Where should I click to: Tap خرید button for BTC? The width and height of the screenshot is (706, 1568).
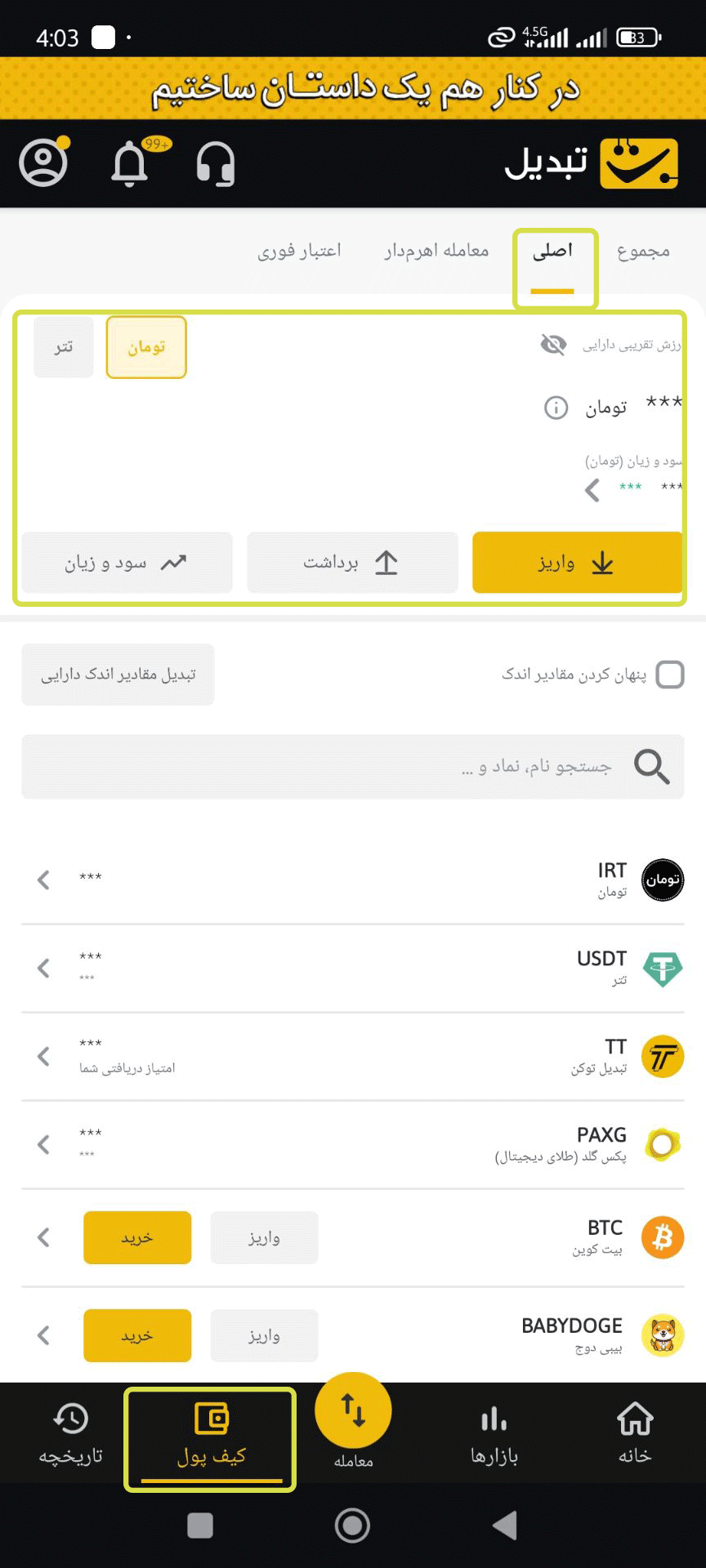[137, 1238]
